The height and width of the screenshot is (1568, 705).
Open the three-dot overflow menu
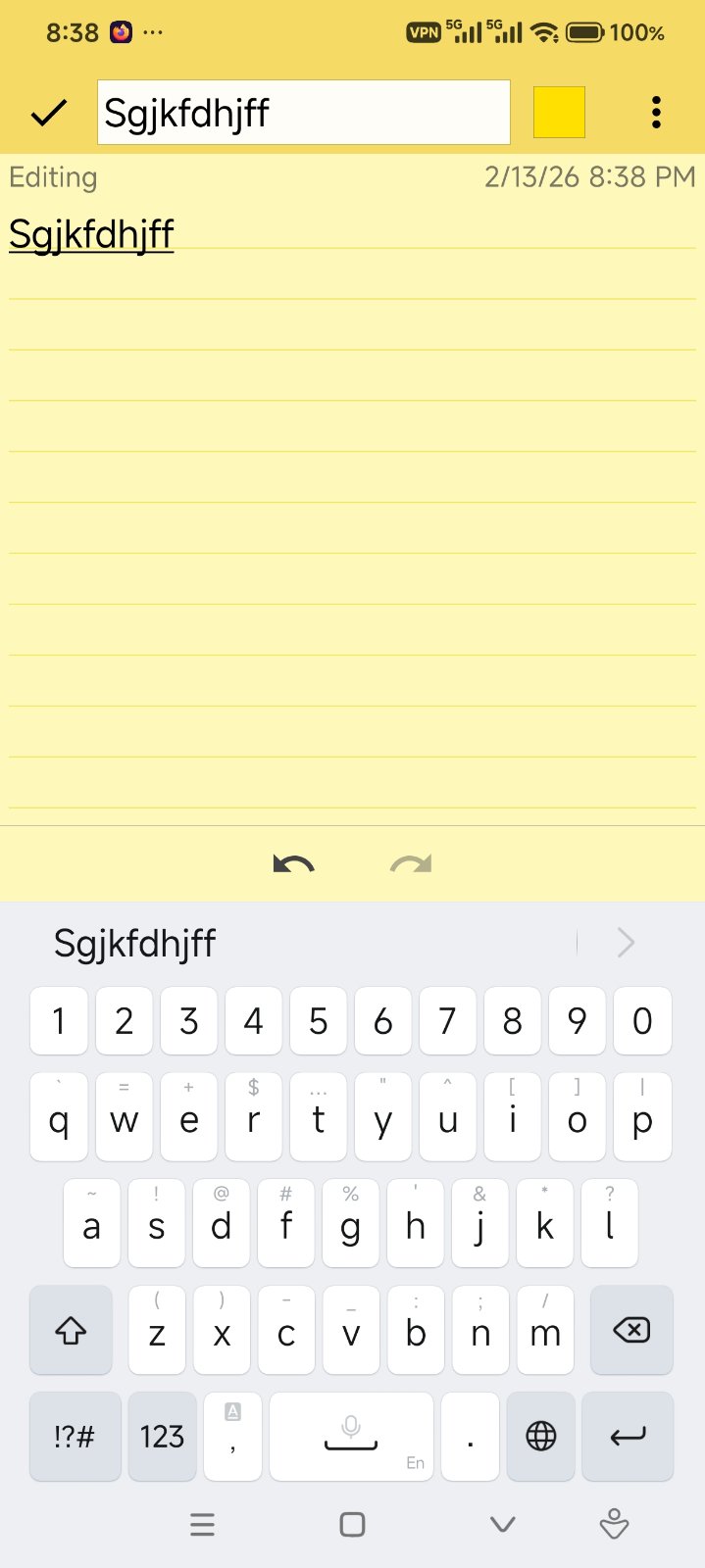coord(656,113)
